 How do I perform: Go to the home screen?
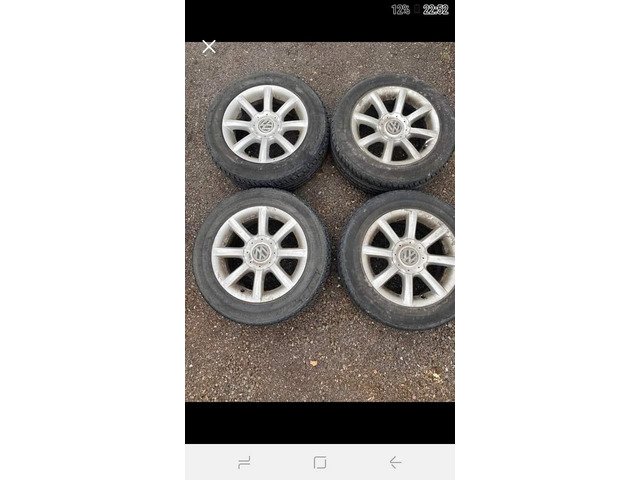coord(320,462)
